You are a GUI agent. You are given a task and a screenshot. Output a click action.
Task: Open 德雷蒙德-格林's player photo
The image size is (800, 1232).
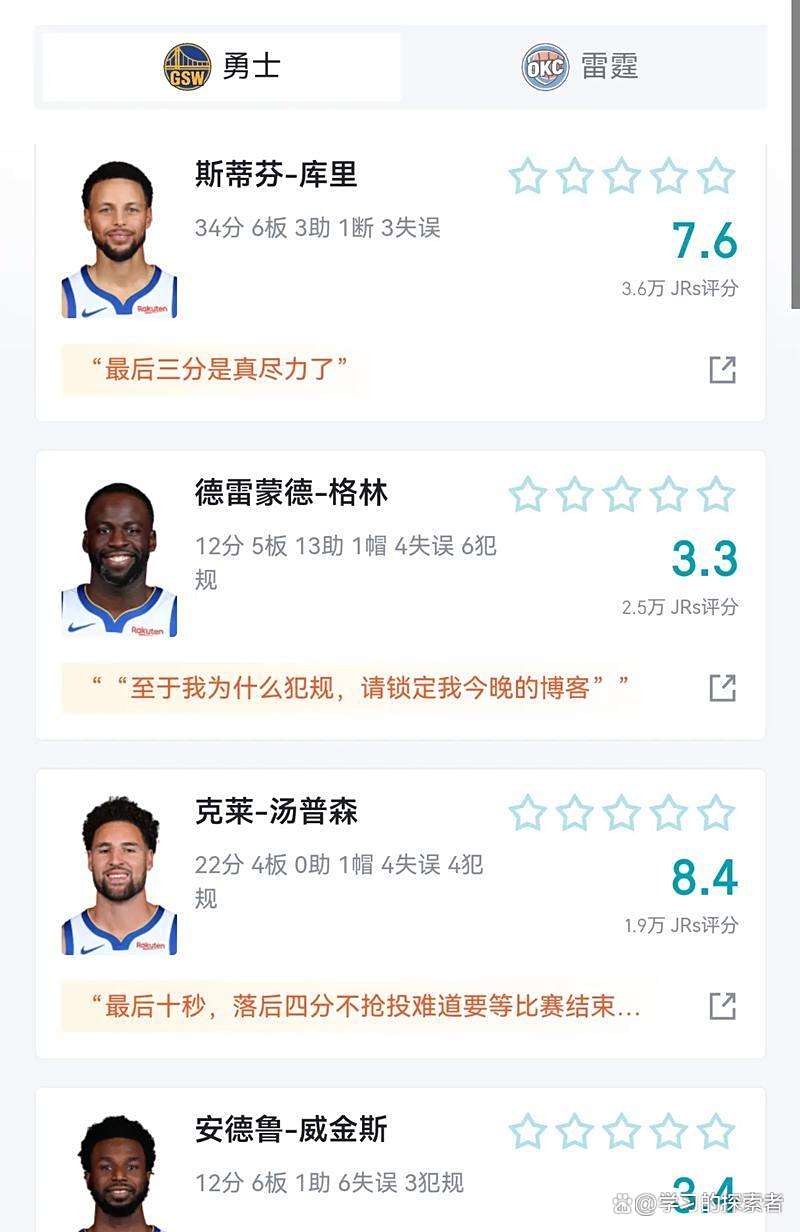pyautogui.click(x=119, y=560)
